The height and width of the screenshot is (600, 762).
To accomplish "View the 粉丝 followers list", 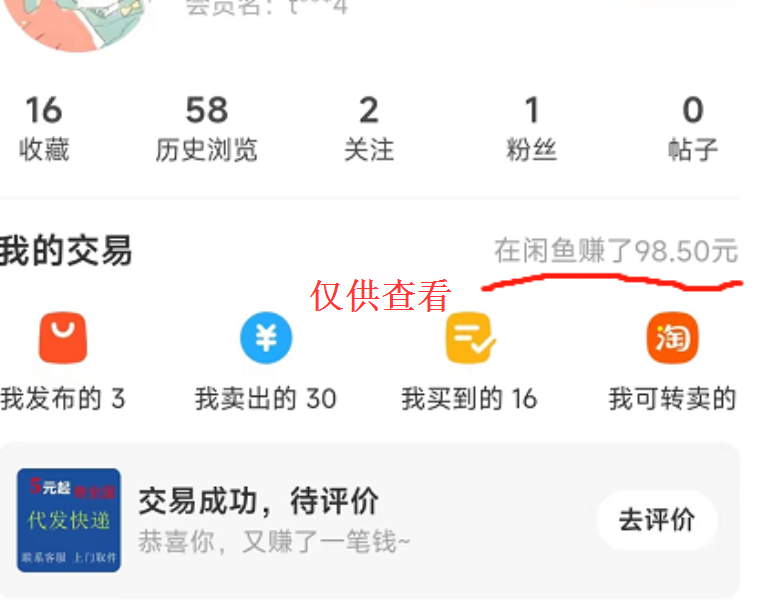I will [531, 128].
